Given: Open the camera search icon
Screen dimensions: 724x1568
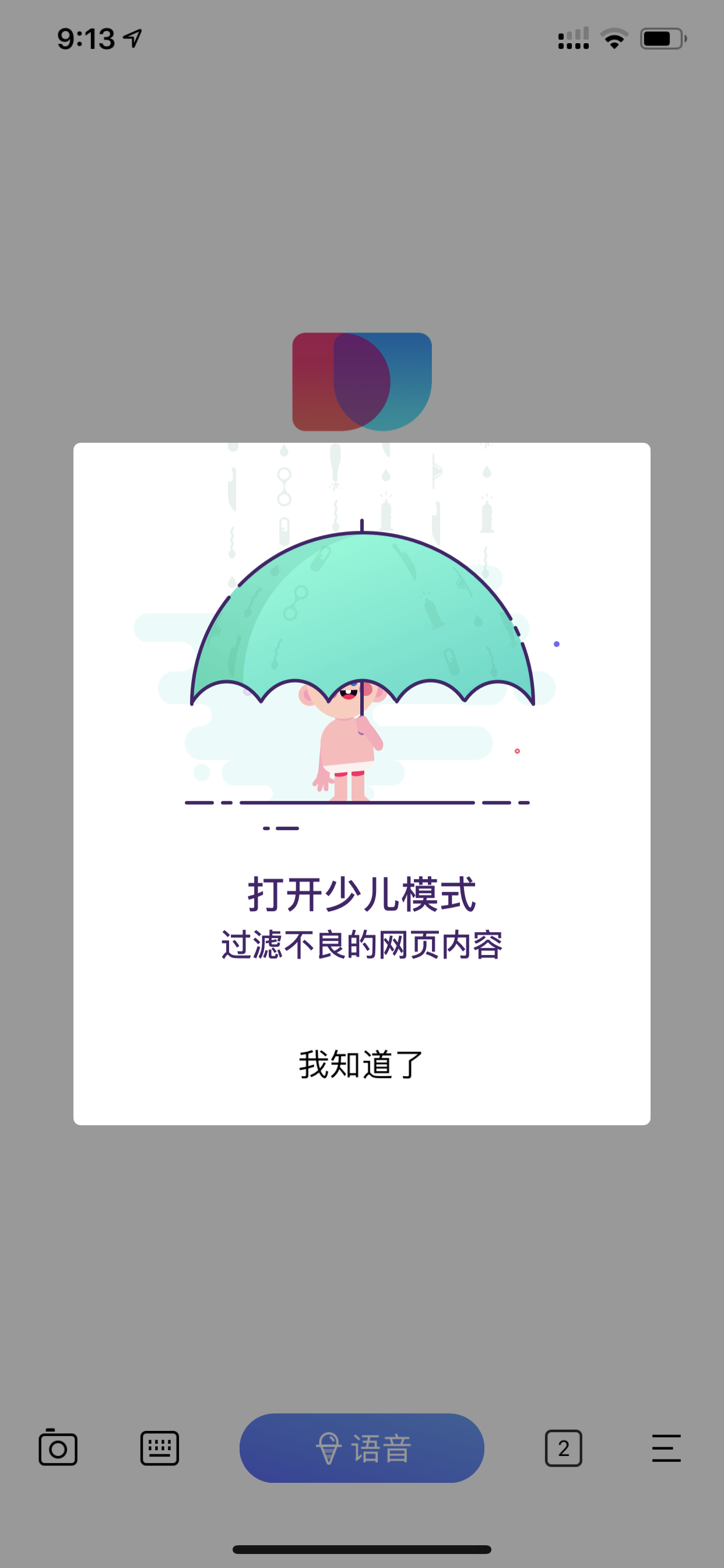Looking at the screenshot, I should tap(58, 1447).
